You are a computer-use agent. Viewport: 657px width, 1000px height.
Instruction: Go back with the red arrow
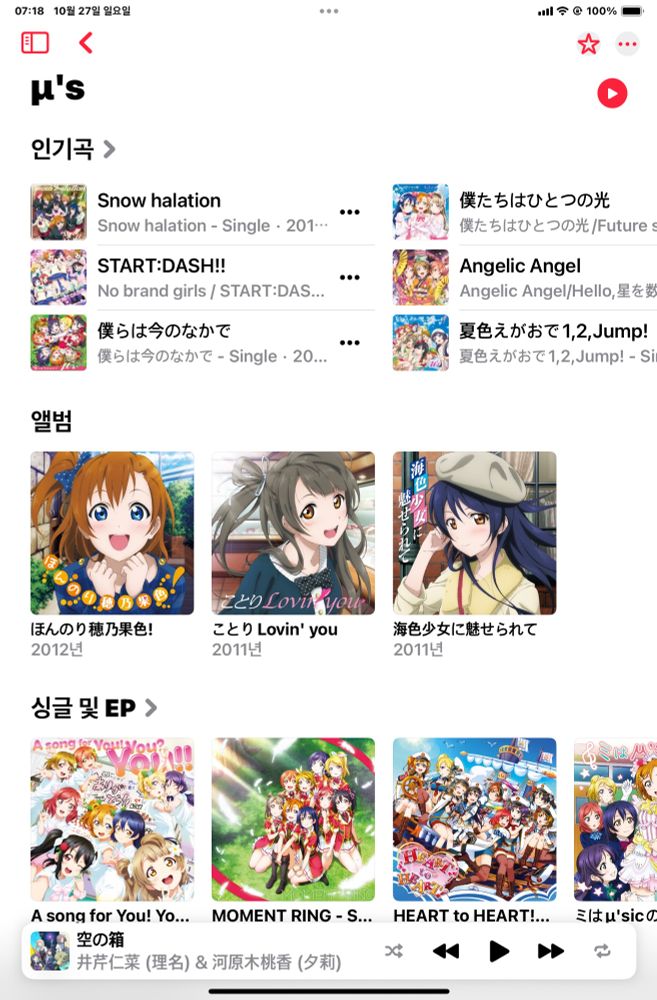click(x=86, y=43)
